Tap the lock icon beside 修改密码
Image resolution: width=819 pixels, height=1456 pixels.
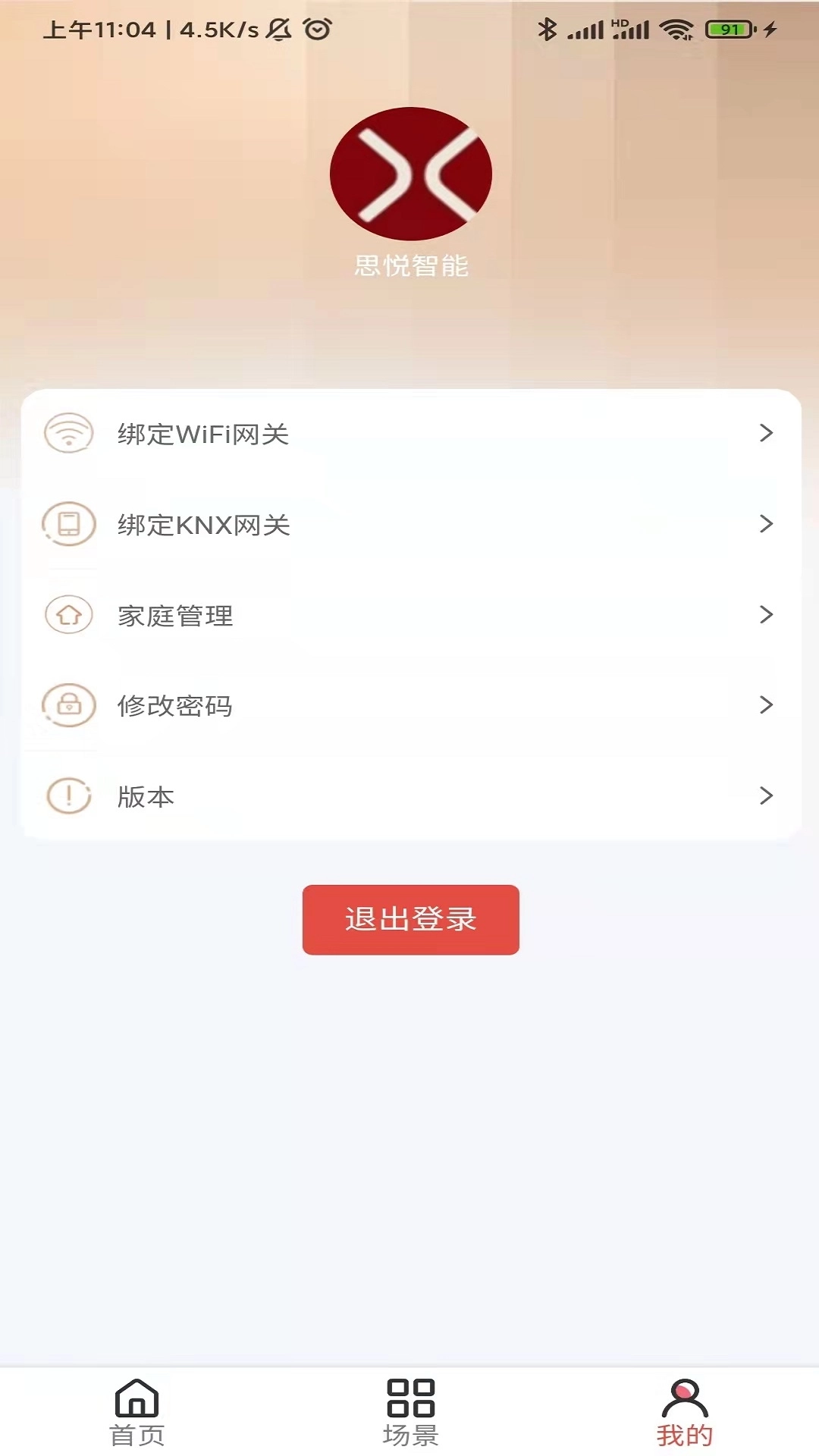(x=69, y=706)
